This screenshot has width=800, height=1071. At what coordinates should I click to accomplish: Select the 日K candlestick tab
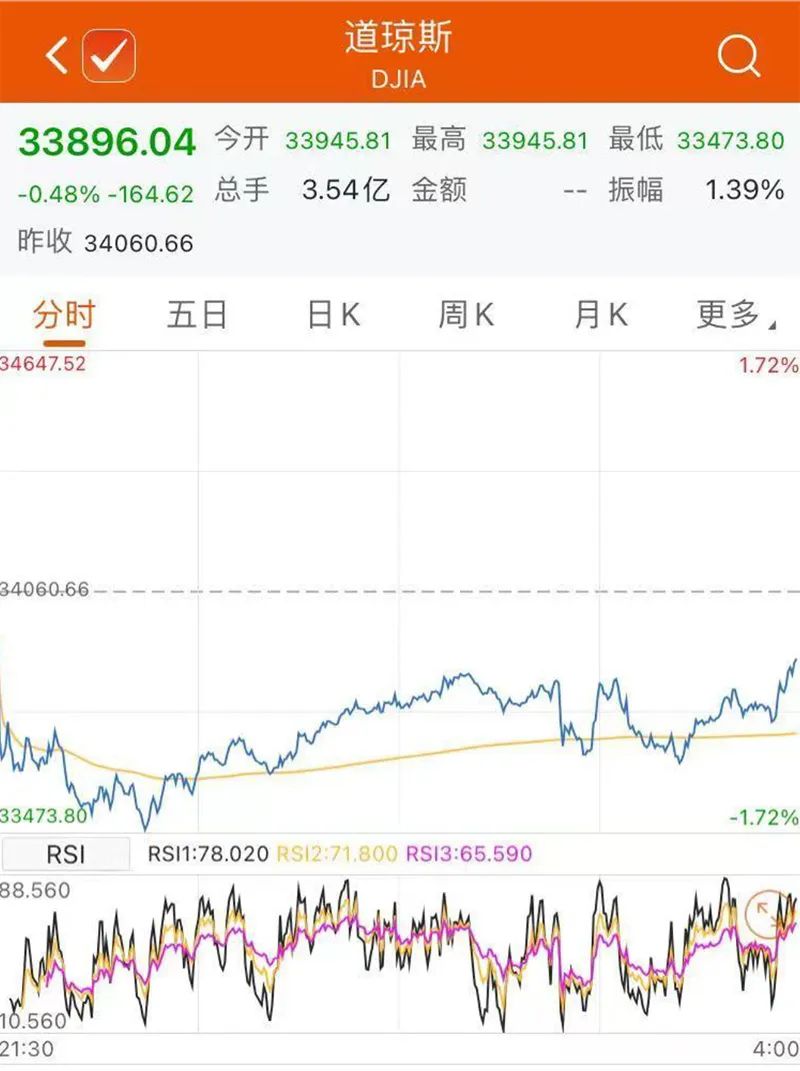coord(330,313)
